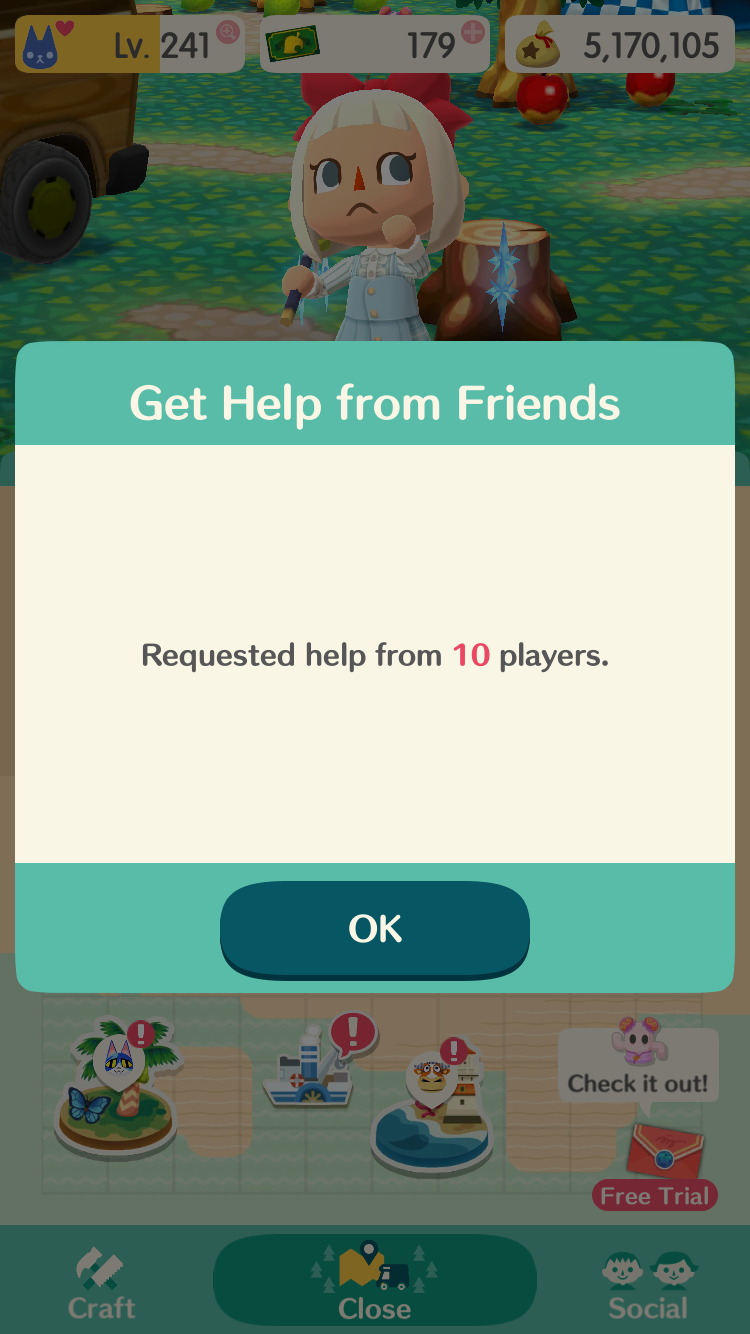View level 241 details

click(x=130, y=44)
